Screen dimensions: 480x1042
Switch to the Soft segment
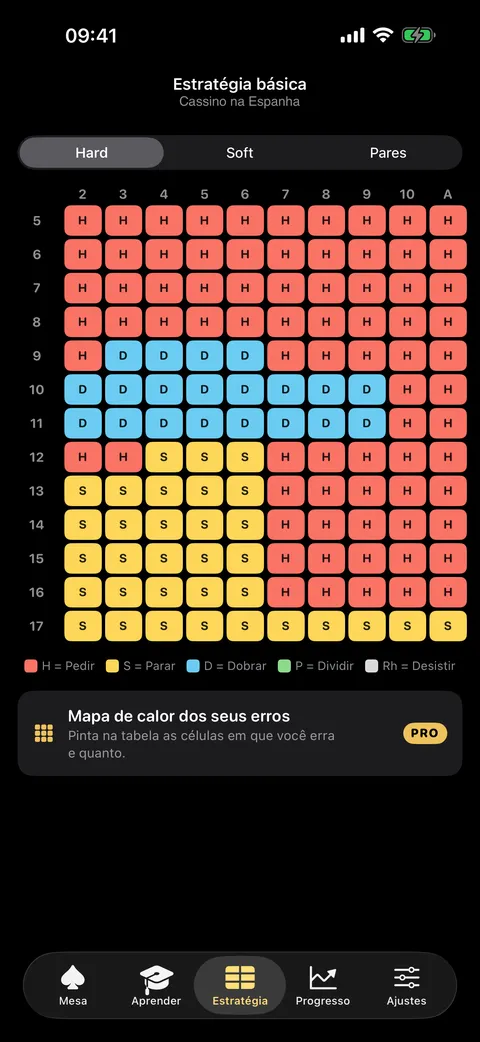(239, 153)
